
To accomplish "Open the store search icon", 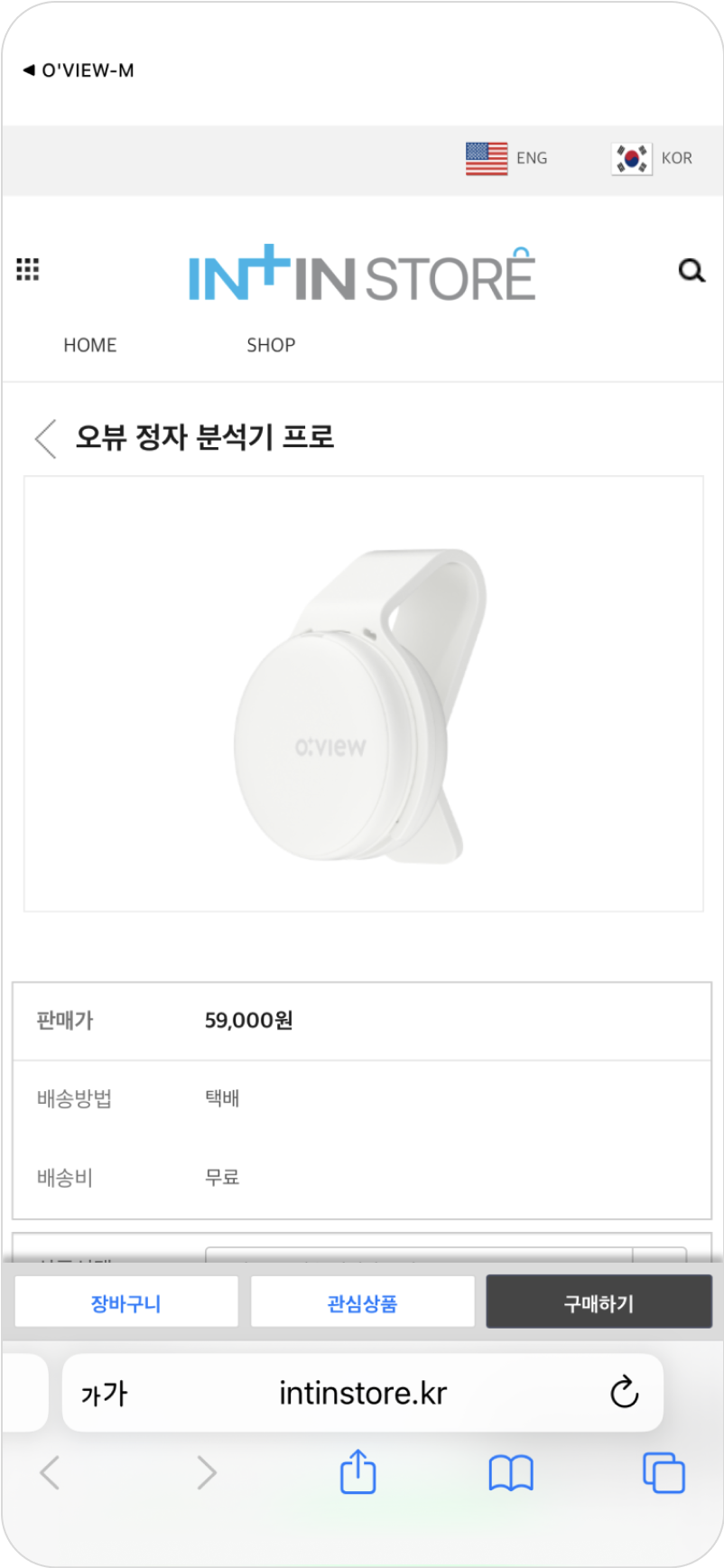I will (x=692, y=270).
